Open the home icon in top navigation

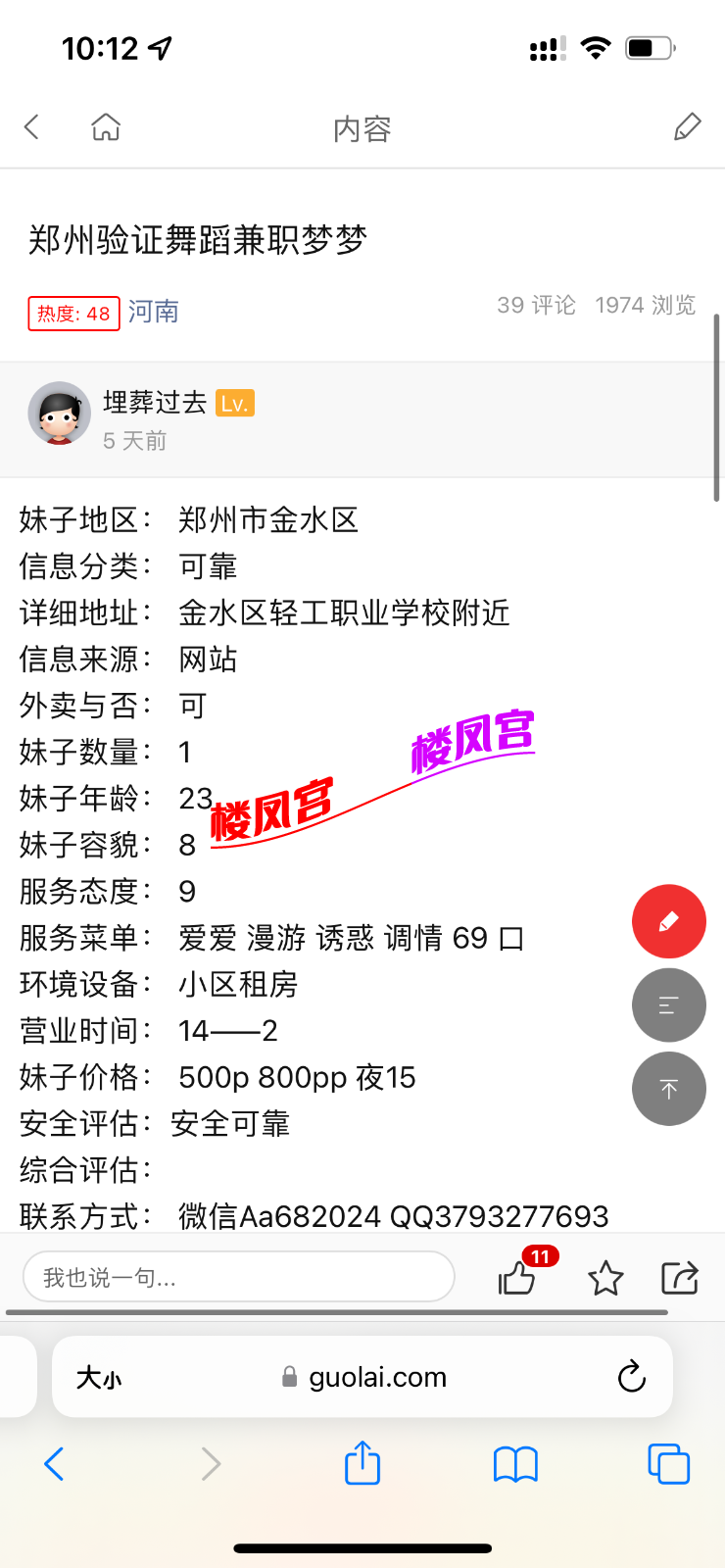tap(105, 126)
